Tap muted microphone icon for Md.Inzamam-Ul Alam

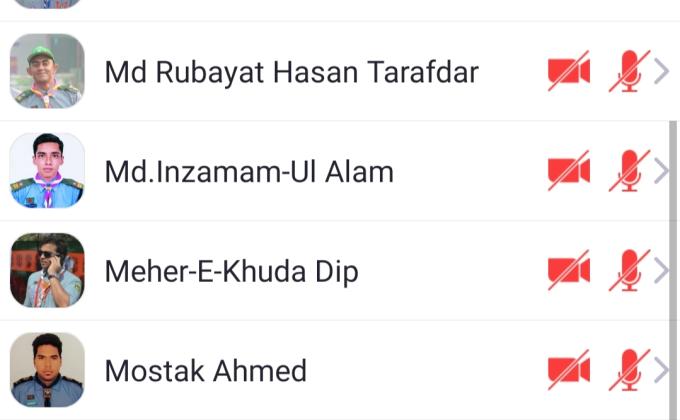[x=629, y=171]
